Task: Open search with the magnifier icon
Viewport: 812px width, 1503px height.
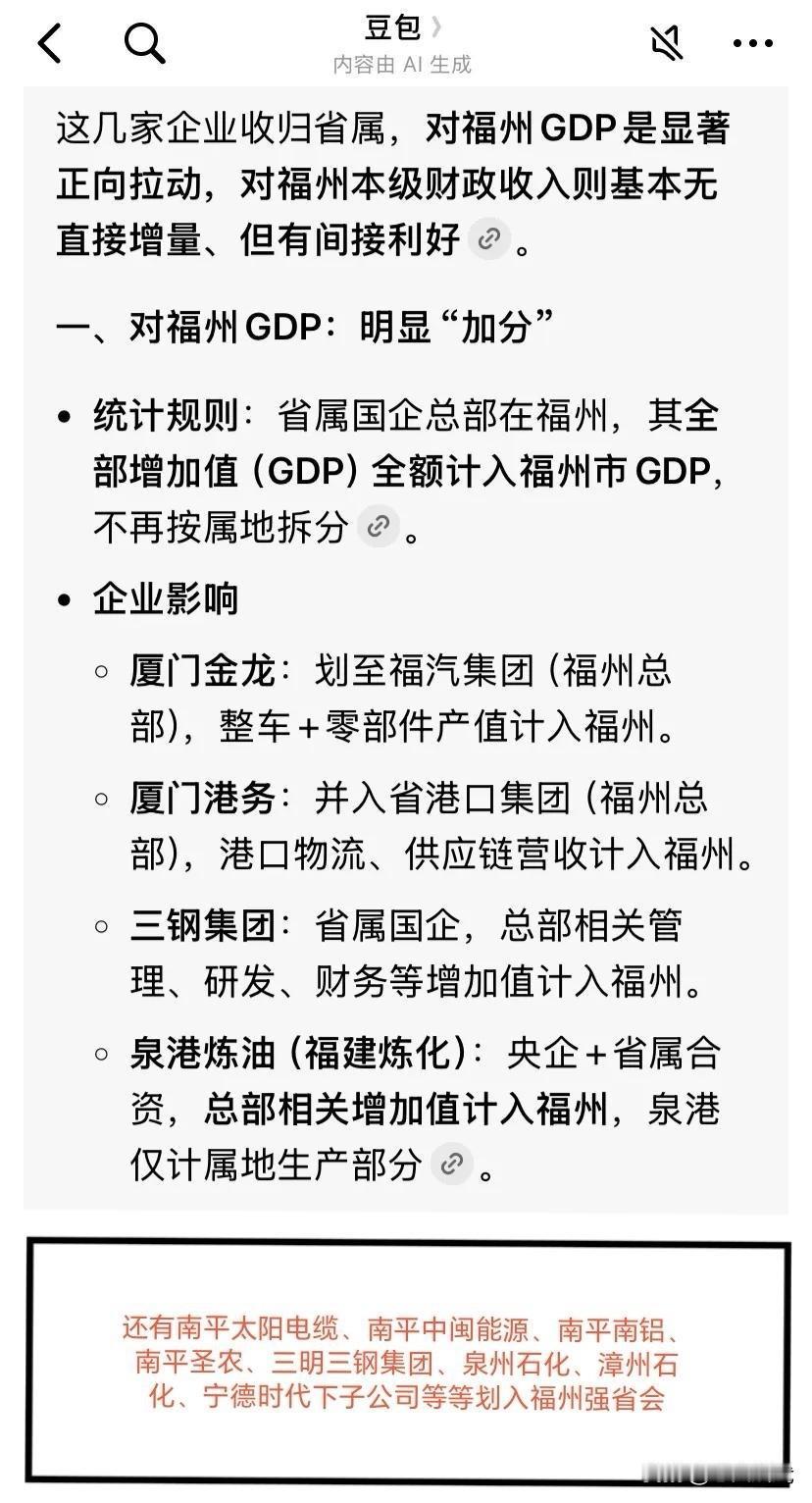Action: 144,43
